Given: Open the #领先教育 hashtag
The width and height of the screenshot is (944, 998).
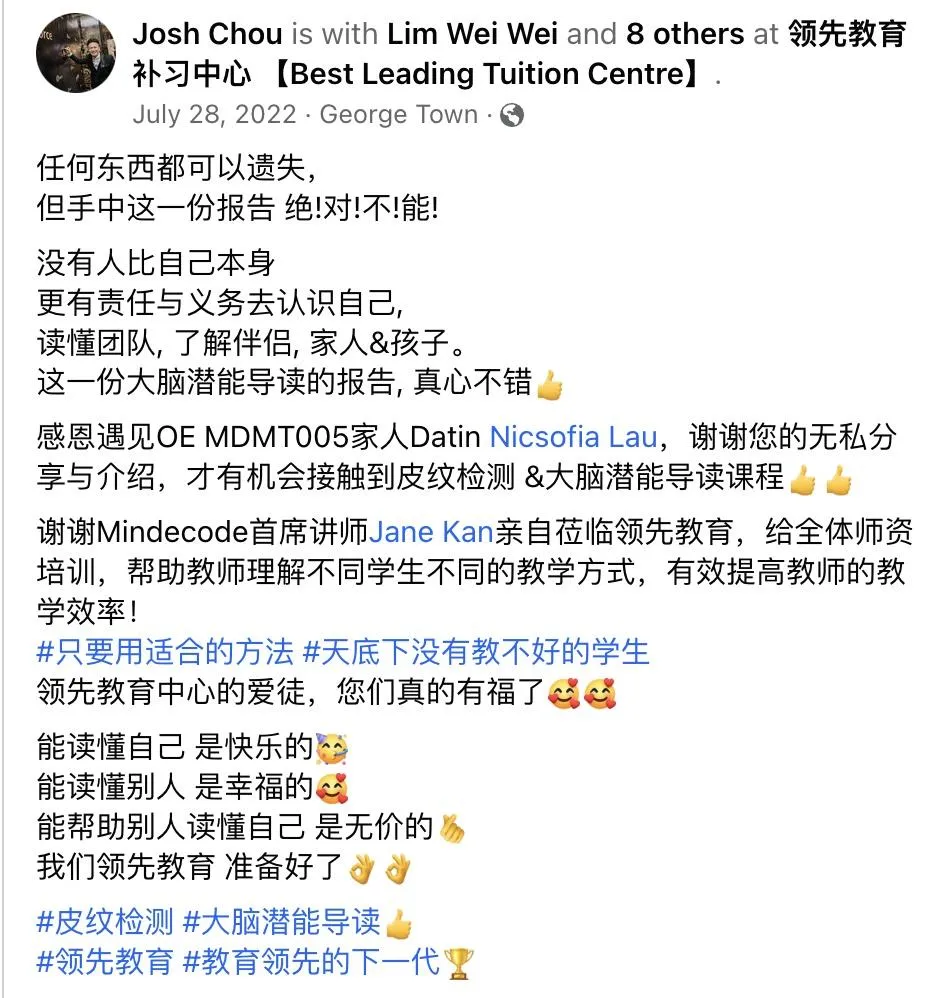Looking at the screenshot, I should click(105, 962).
